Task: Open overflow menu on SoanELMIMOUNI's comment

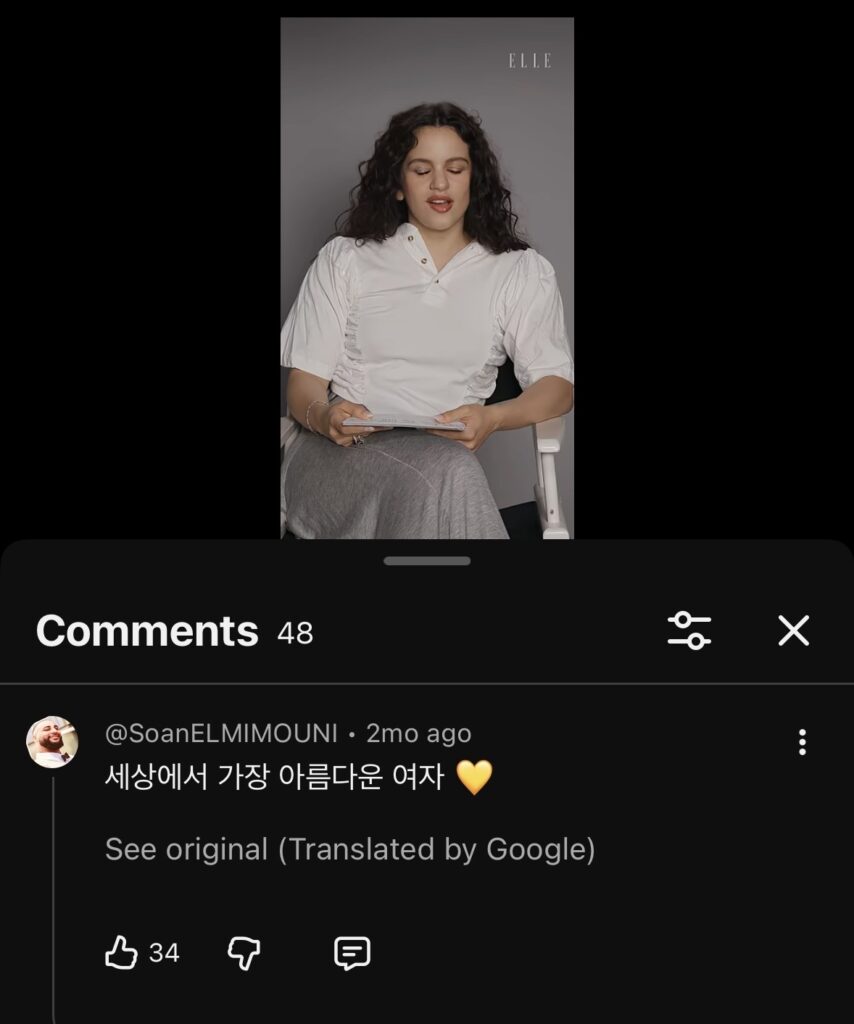Action: point(802,741)
